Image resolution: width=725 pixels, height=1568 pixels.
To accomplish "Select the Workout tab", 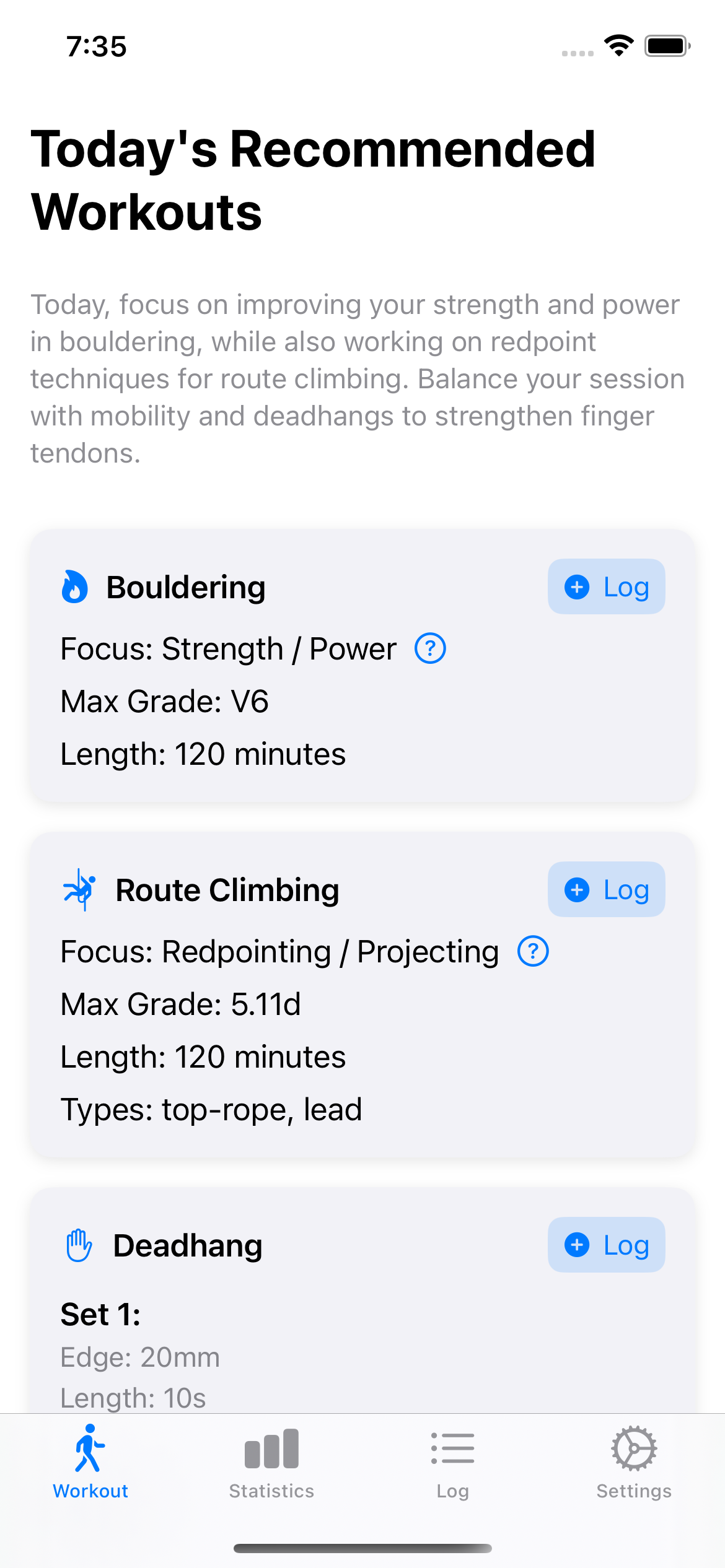I will 90,1463.
